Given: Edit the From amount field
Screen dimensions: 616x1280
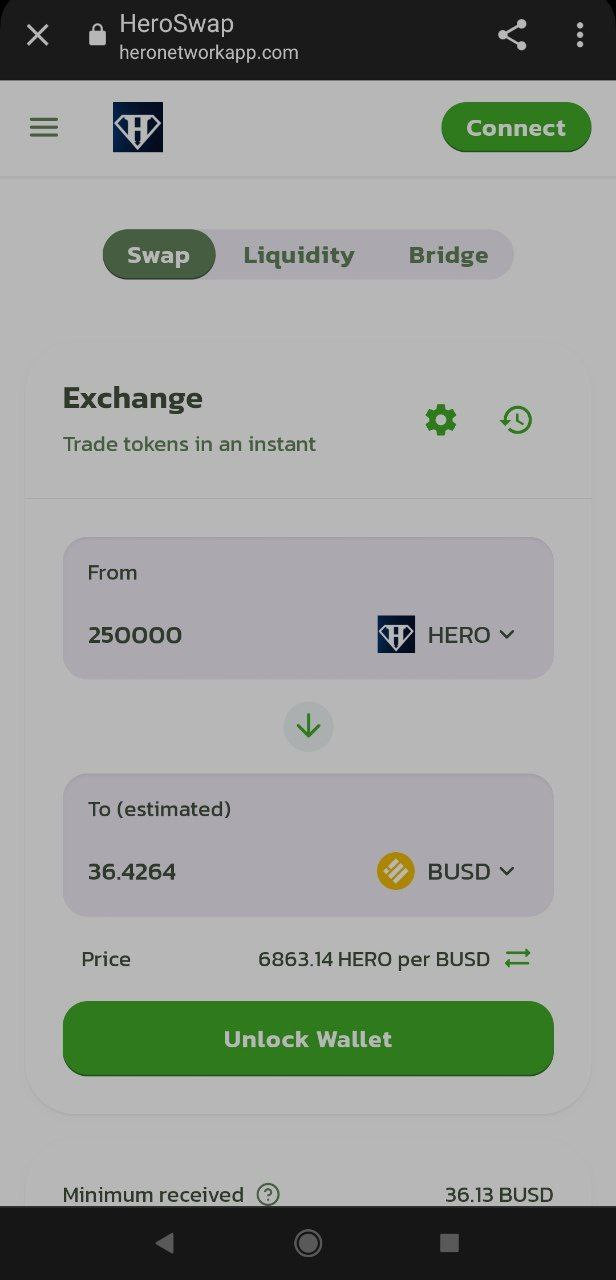Looking at the screenshot, I should tap(220, 635).
